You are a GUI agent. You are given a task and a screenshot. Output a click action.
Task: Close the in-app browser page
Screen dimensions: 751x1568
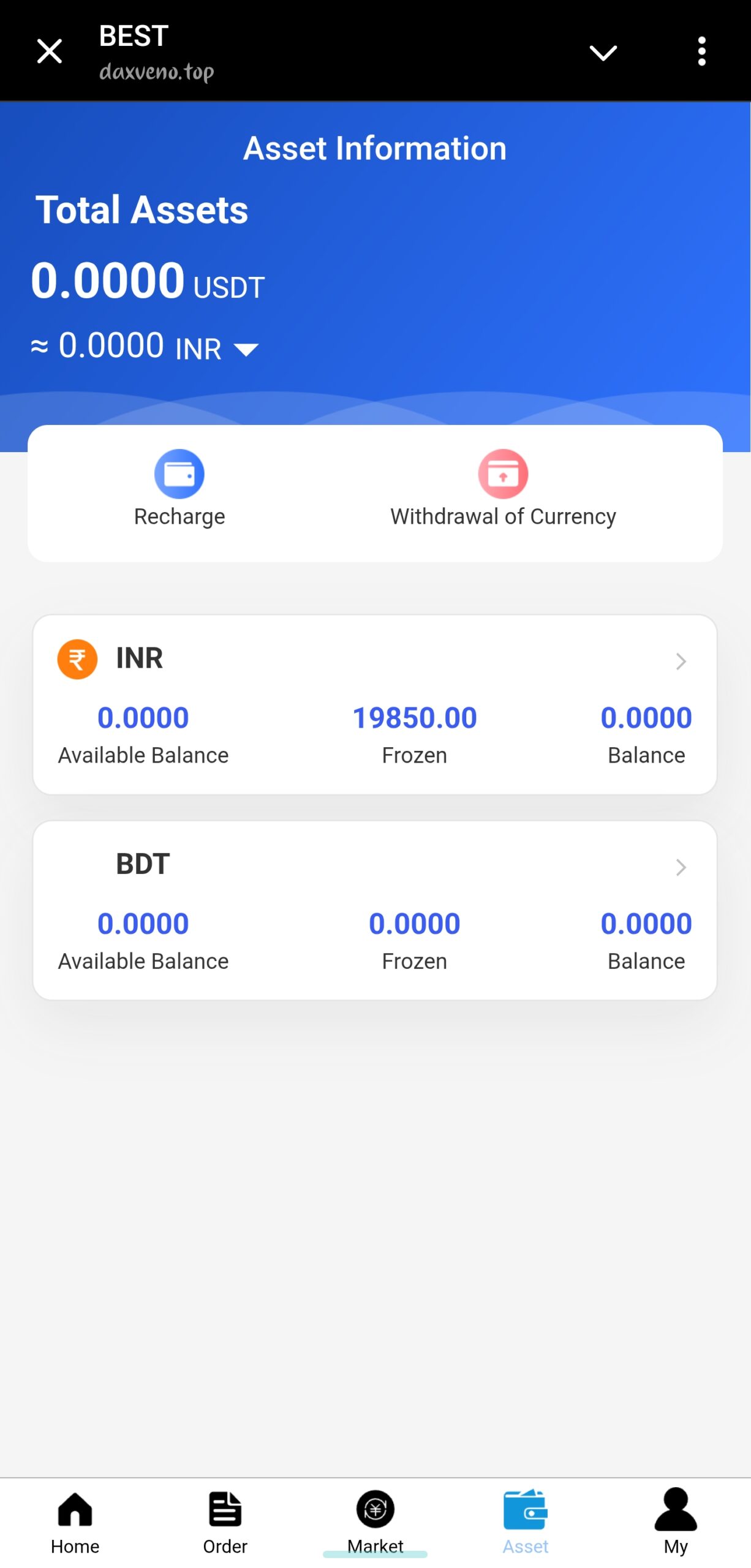pos(49,51)
